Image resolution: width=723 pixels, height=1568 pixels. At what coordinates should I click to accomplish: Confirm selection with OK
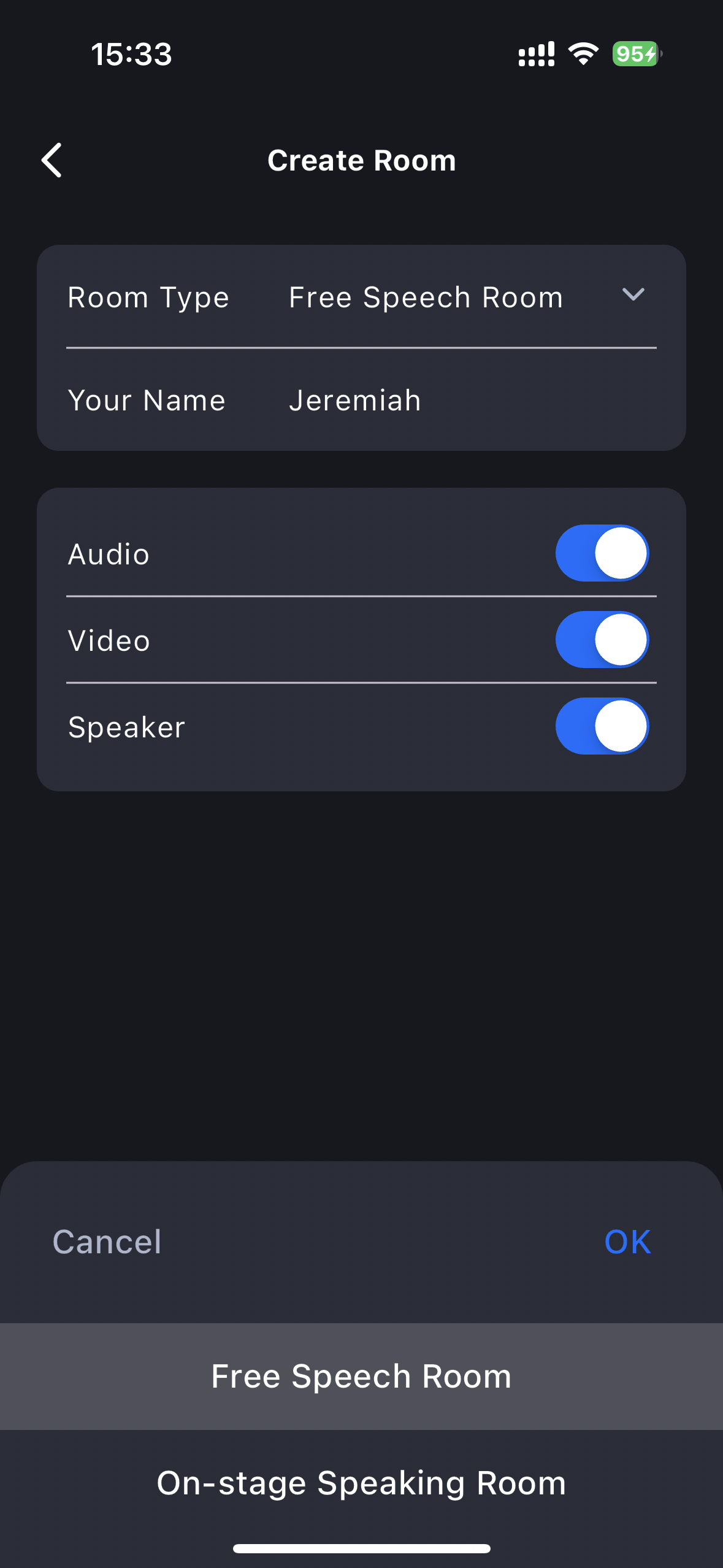click(x=627, y=1242)
